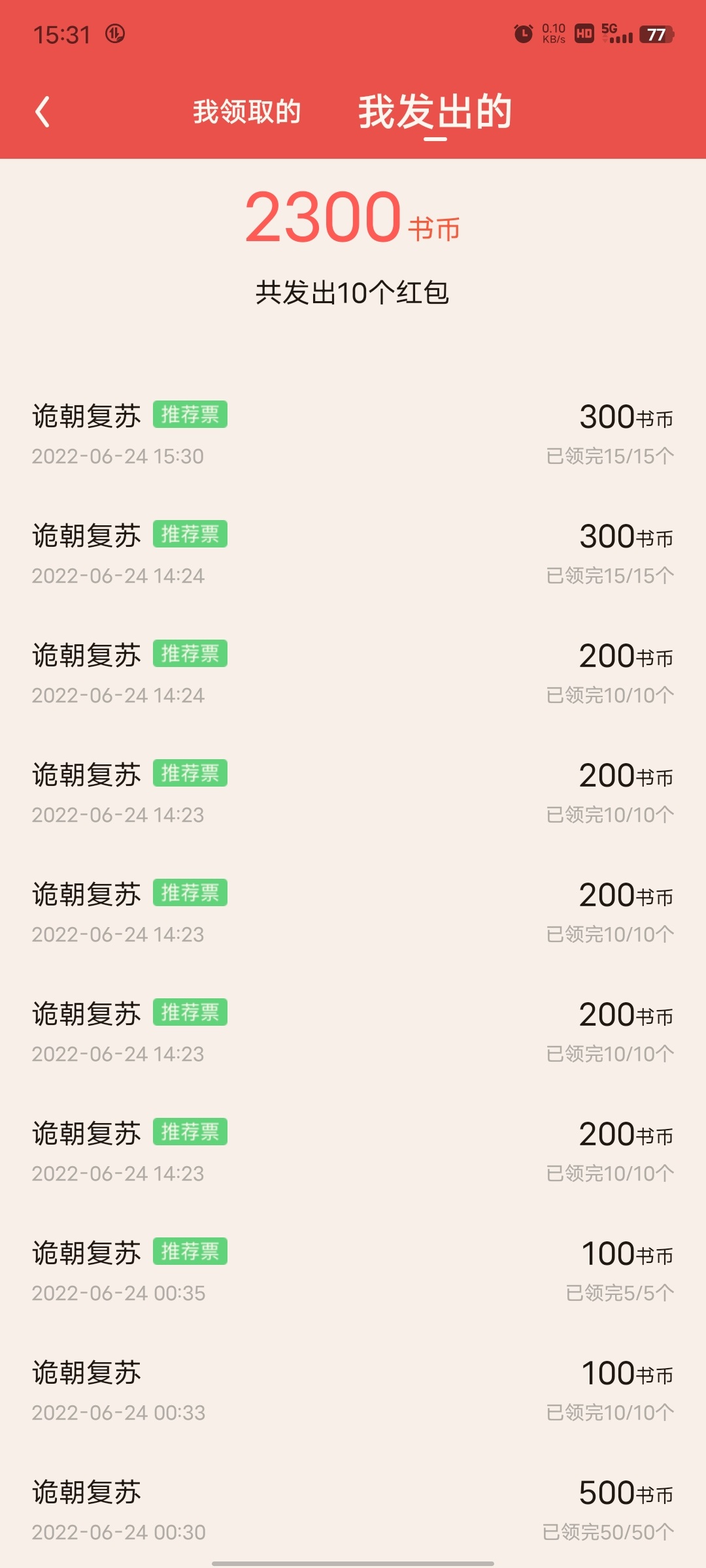Screen dimensions: 706x1568
Task: Open the 100书币 red packet sent at 00:35
Action: point(353,1271)
